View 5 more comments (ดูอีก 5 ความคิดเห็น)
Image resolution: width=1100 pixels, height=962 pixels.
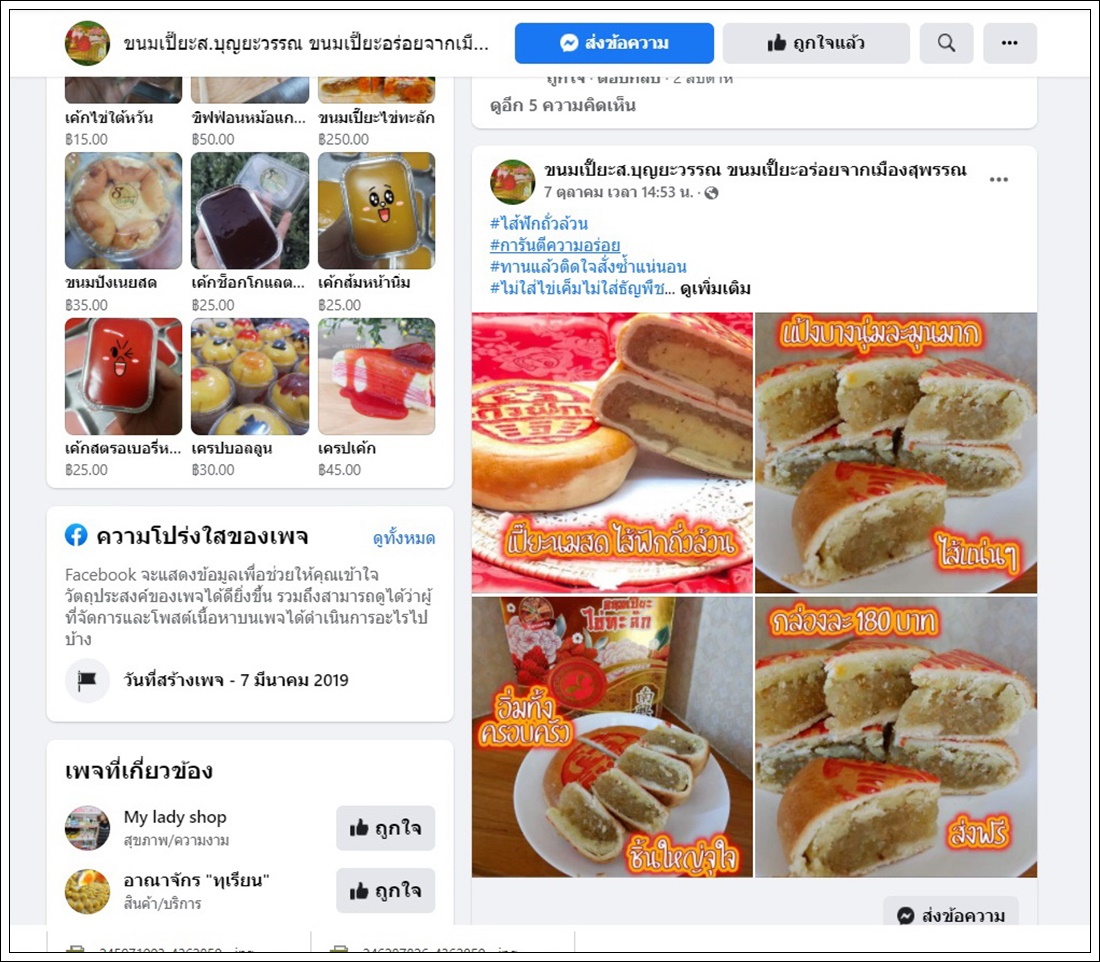tap(562, 105)
